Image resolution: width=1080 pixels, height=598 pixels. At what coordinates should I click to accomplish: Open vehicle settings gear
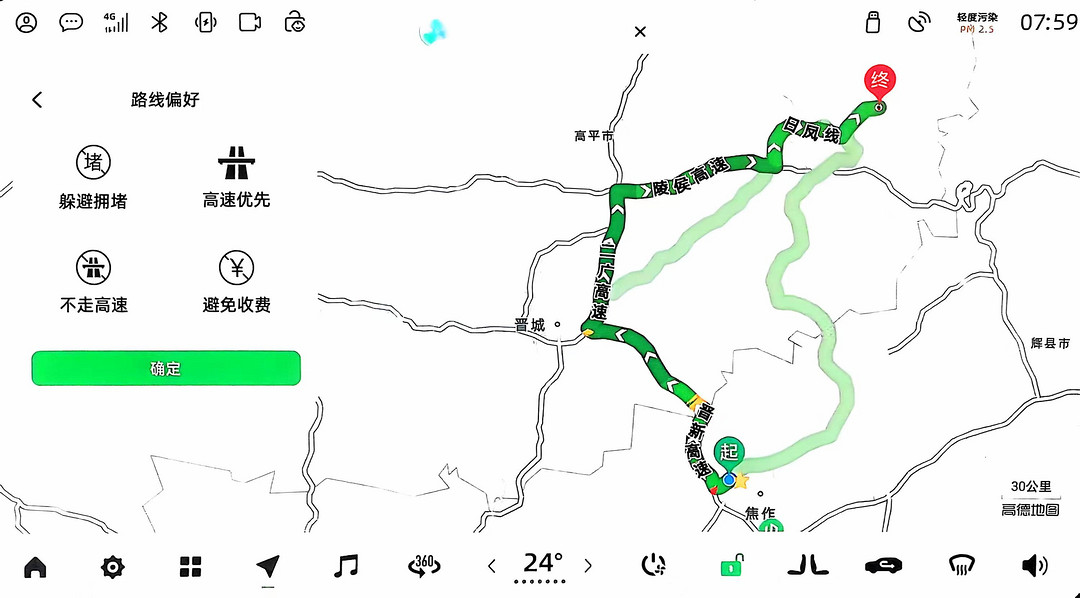113,566
